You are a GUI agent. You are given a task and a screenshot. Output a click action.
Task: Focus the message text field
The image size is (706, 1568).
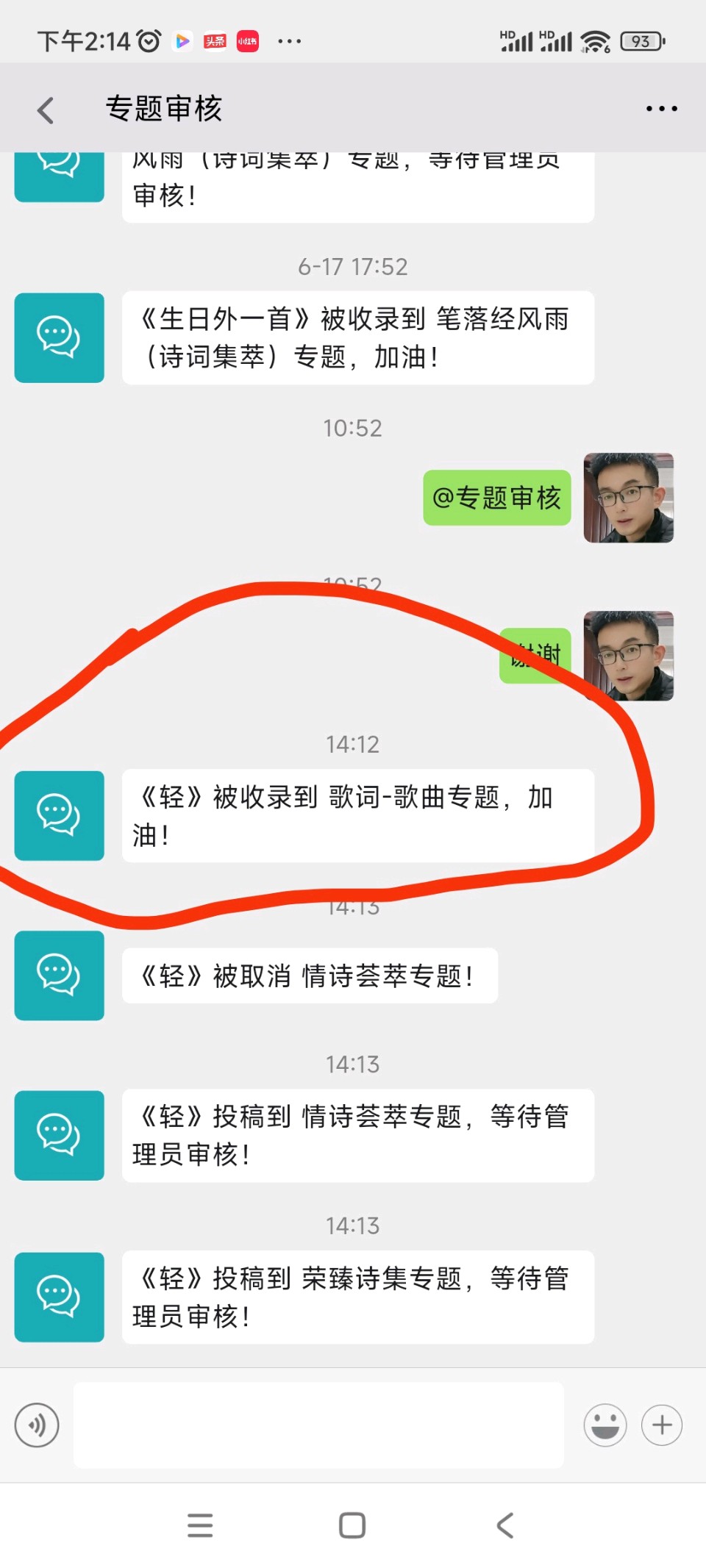pyautogui.click(x=318, y=1425)
